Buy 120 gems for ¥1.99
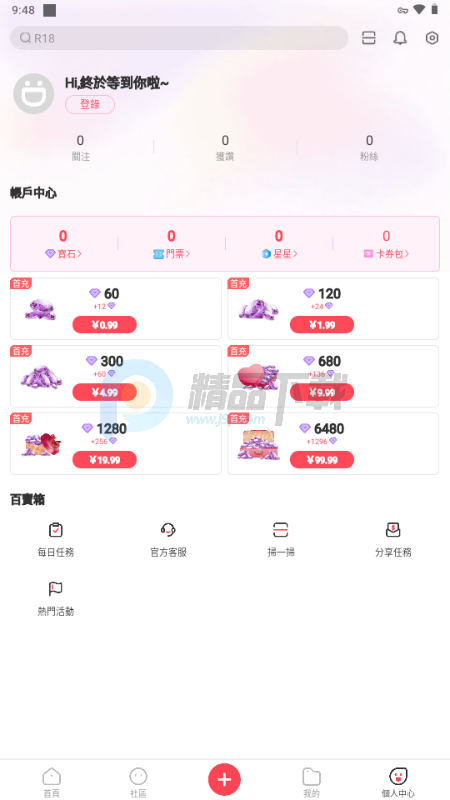 (322, 325)
